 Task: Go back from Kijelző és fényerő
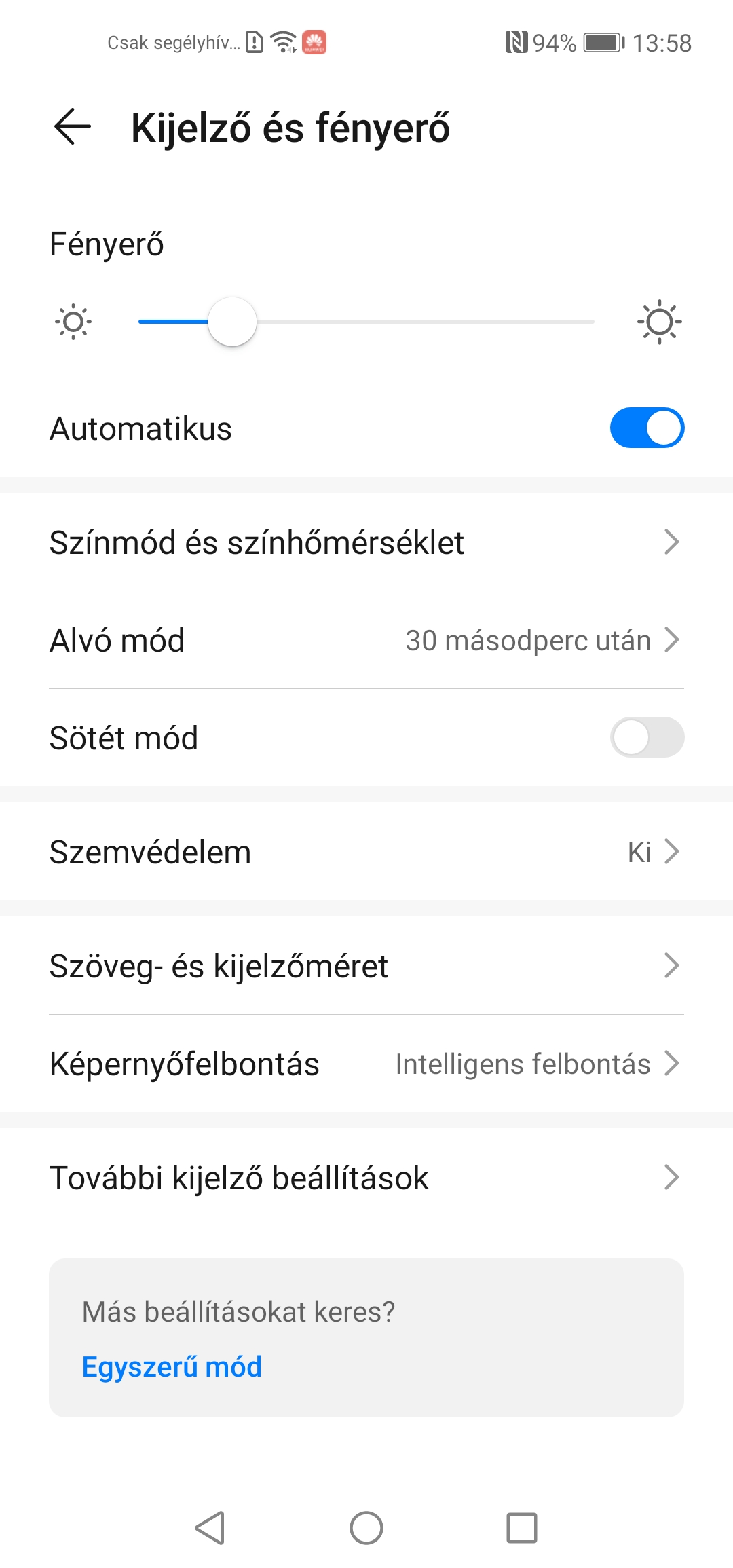(73, 127)
